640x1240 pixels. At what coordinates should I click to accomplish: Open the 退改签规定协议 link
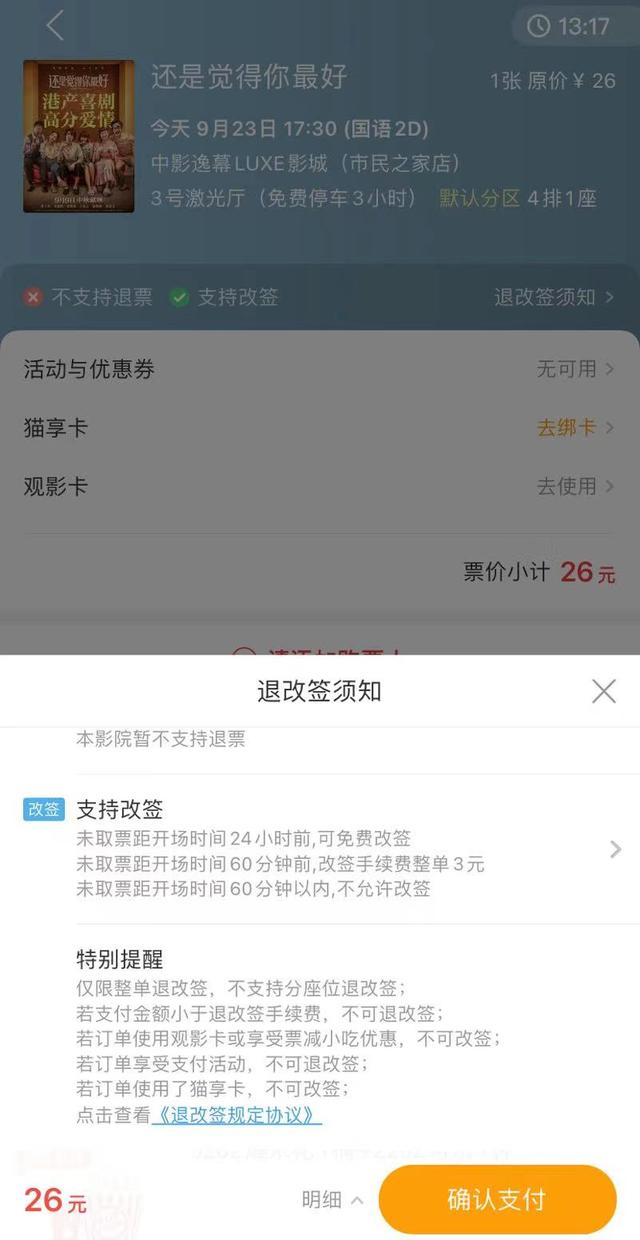coord(237,1115)
